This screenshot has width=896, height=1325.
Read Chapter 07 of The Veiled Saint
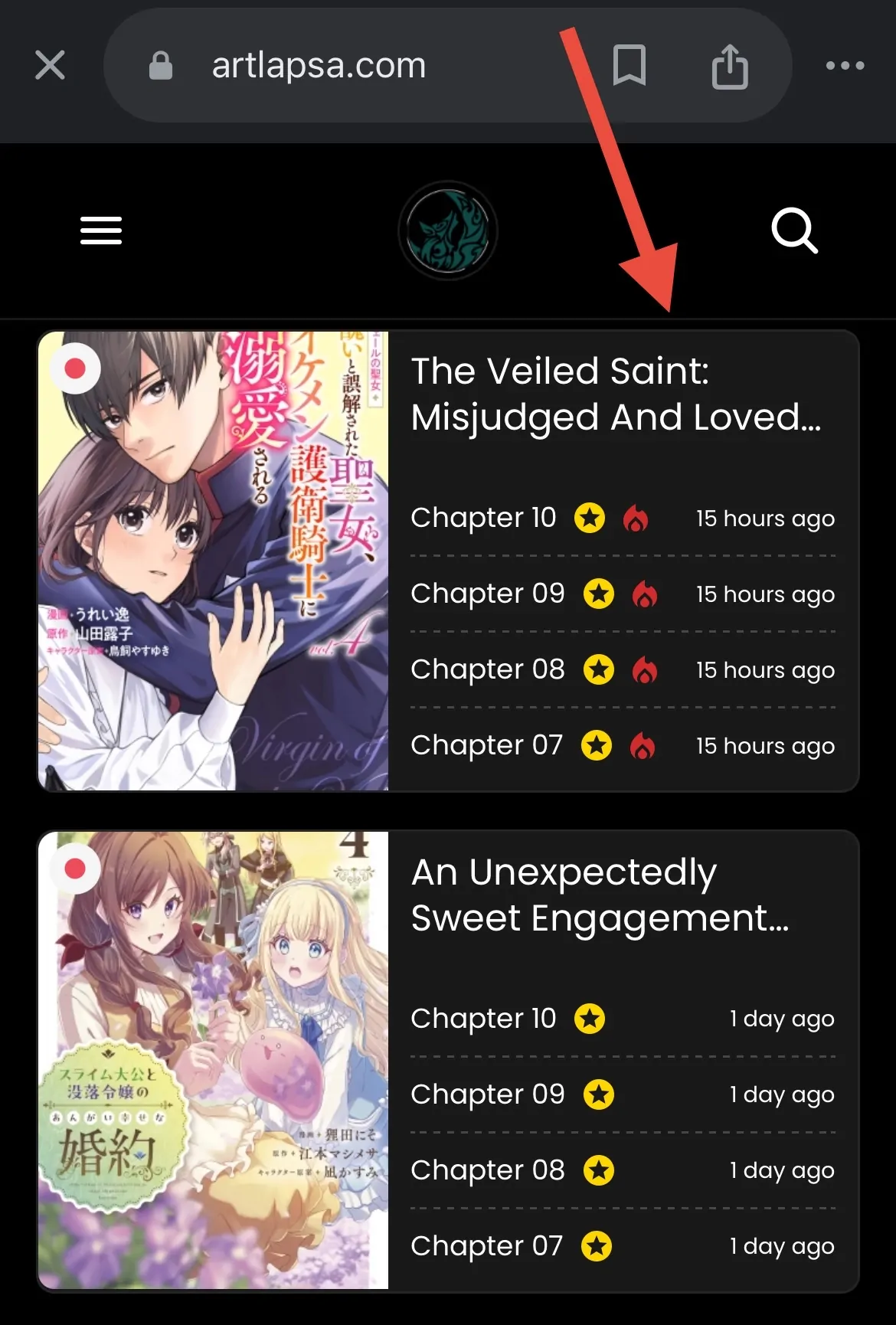click(x=487, y=745)
